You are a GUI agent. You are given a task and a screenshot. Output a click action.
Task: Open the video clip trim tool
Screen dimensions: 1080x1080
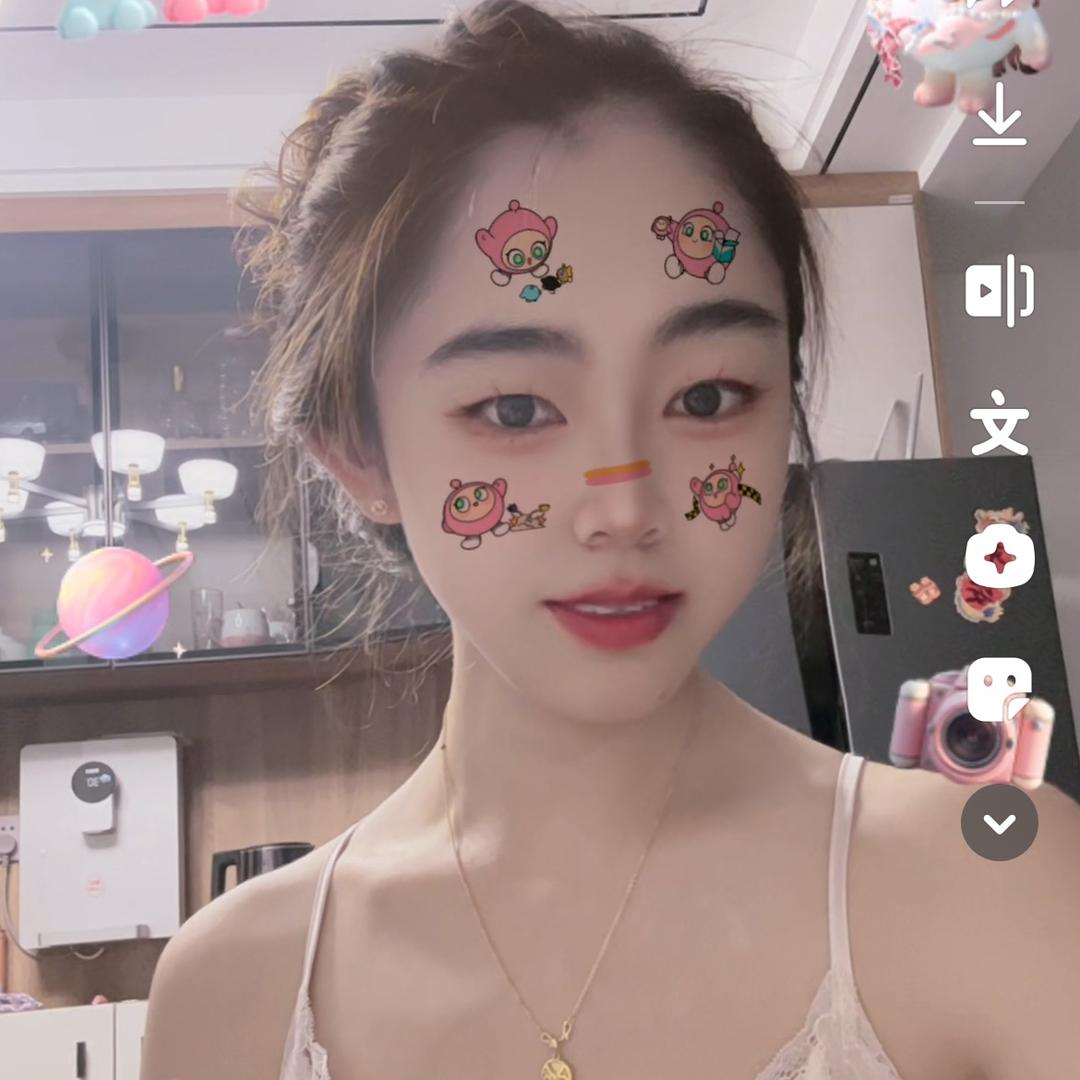[999, 290]
